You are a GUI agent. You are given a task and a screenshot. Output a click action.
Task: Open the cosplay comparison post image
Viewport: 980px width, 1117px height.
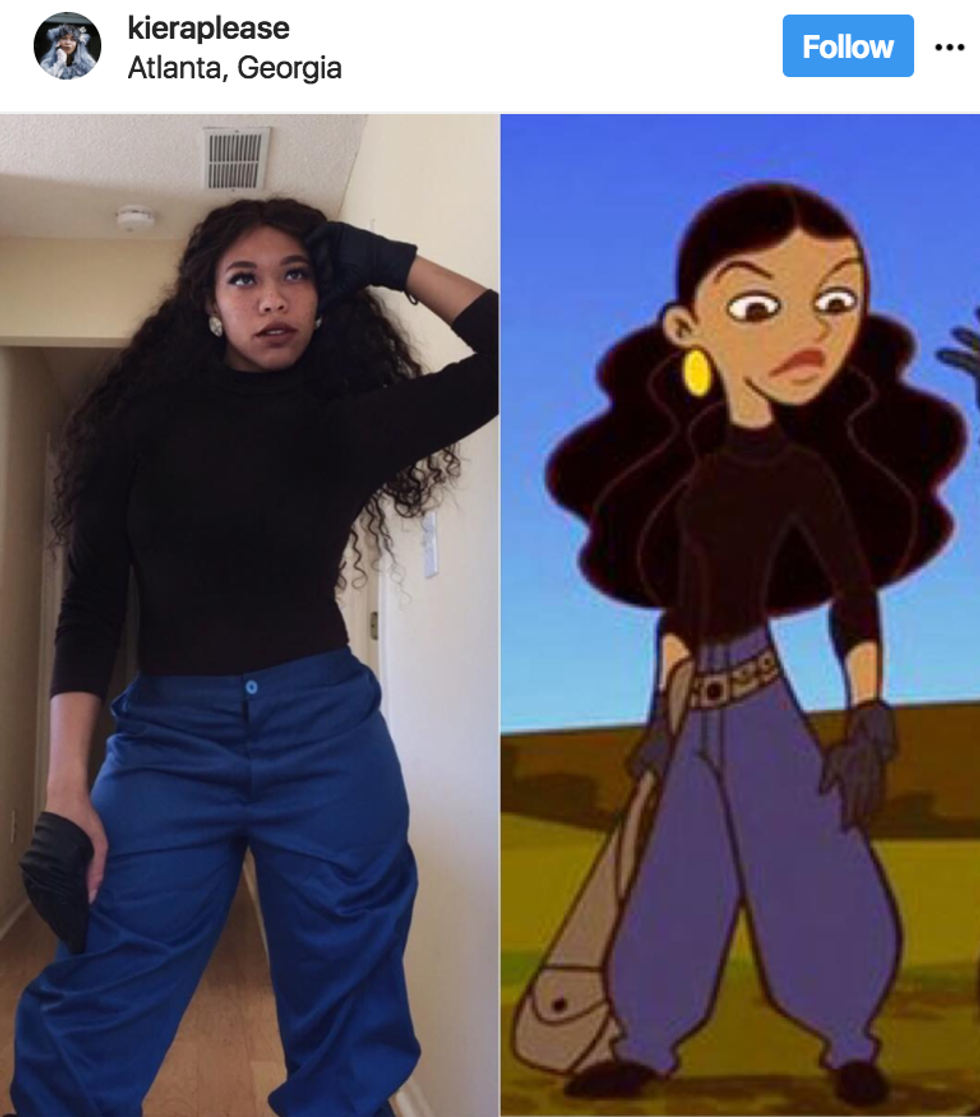[490, 614]
